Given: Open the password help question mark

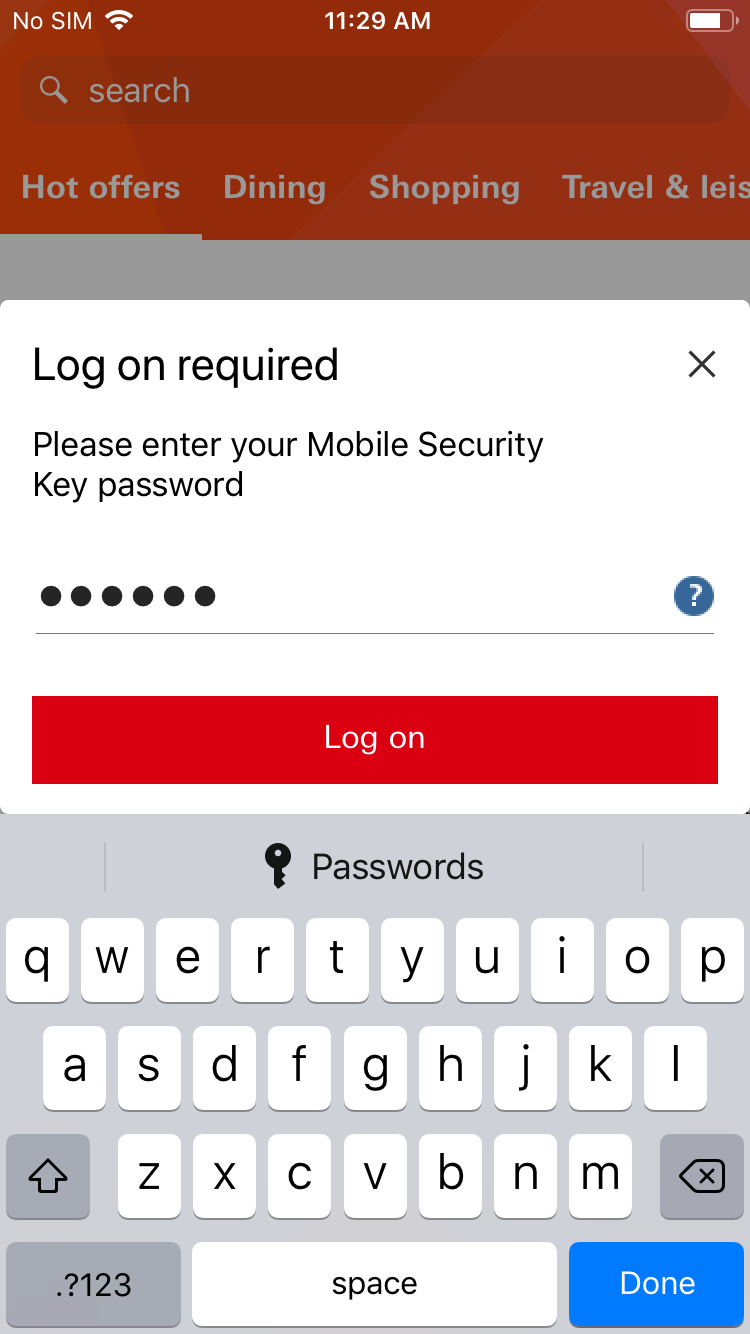Looking at the screenshot, I should tap(694, 596).
